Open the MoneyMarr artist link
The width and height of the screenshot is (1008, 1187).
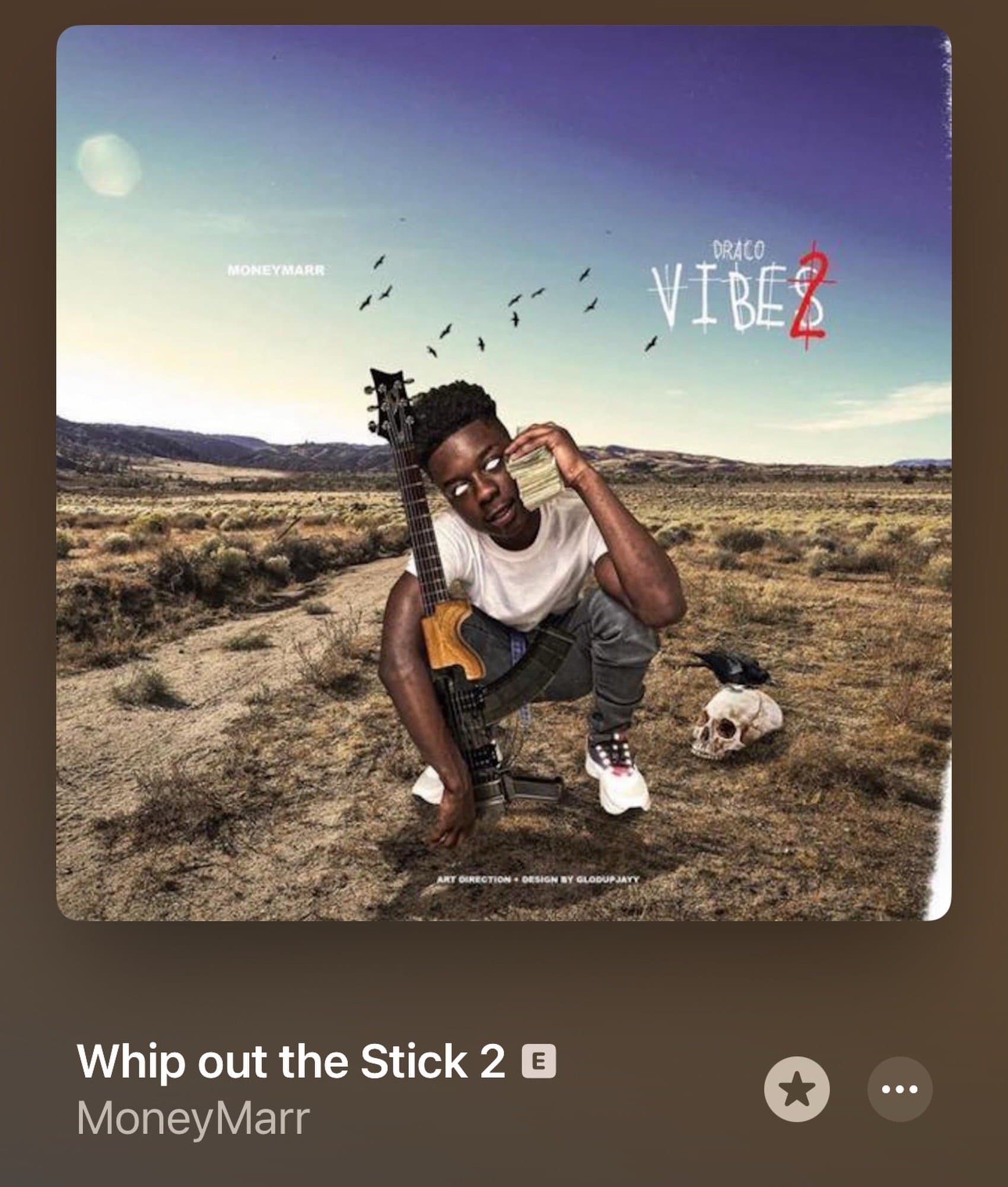193,1118
